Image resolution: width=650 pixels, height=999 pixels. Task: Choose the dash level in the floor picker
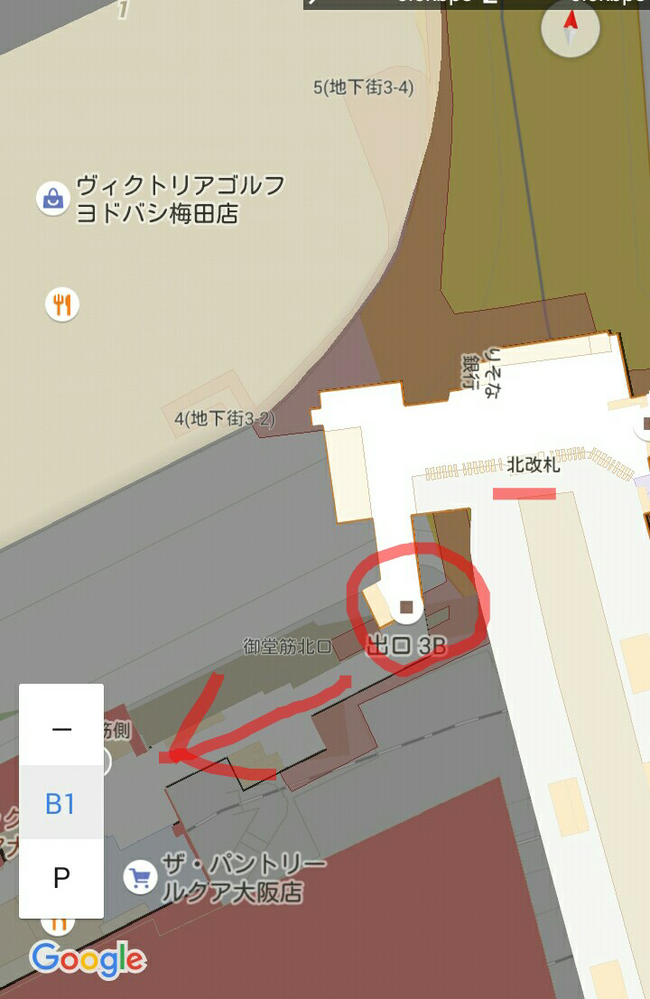pyautogui.click(x=61, y=728)
